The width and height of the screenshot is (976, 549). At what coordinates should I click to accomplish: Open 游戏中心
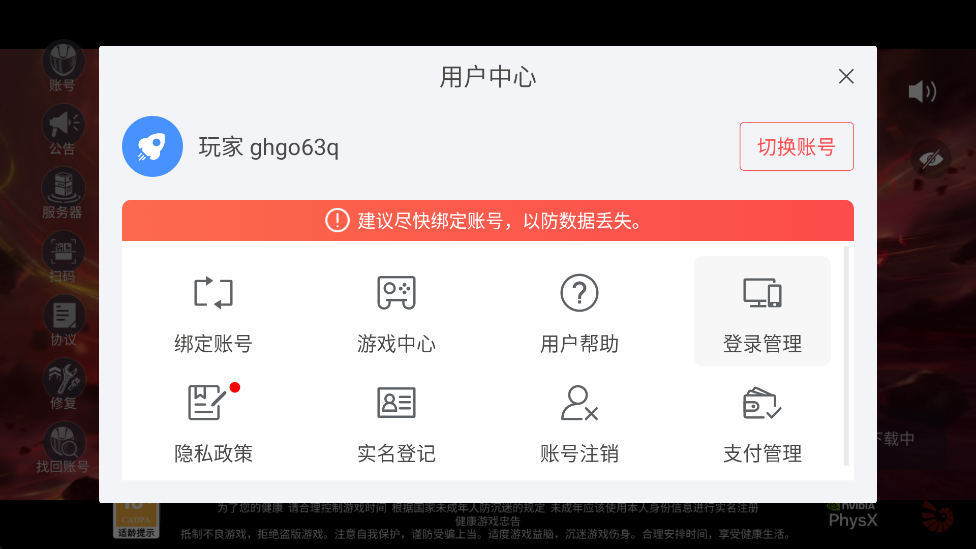click(396, 313)
